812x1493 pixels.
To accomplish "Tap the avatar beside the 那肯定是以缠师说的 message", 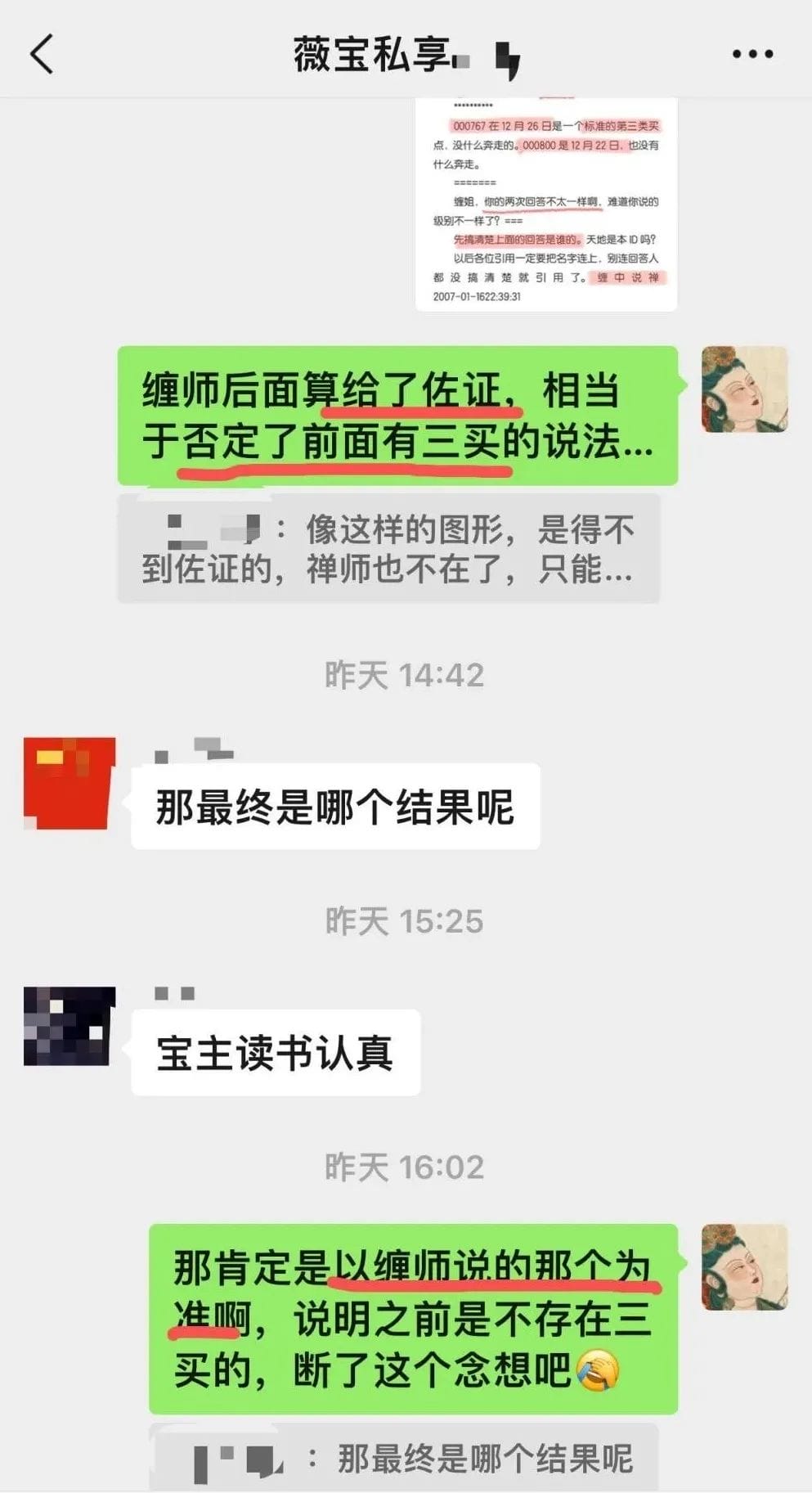I will click(744, 1267).
